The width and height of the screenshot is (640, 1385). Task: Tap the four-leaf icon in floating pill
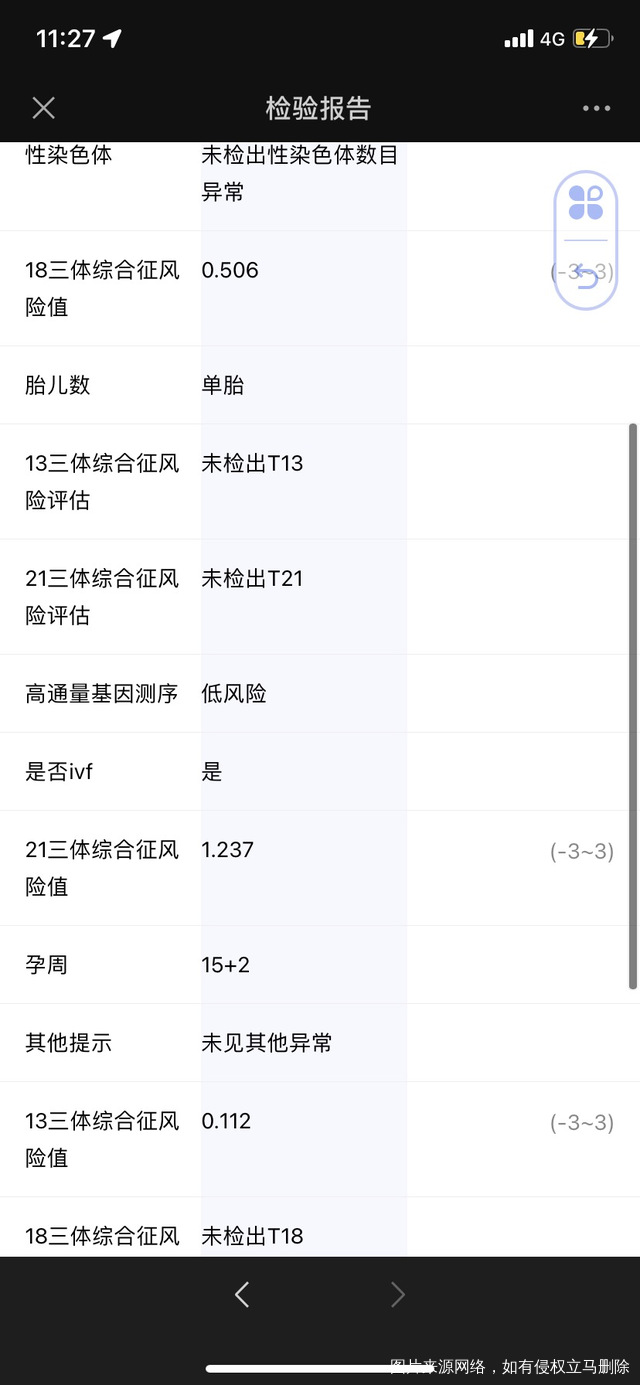[x=586, y=202]
